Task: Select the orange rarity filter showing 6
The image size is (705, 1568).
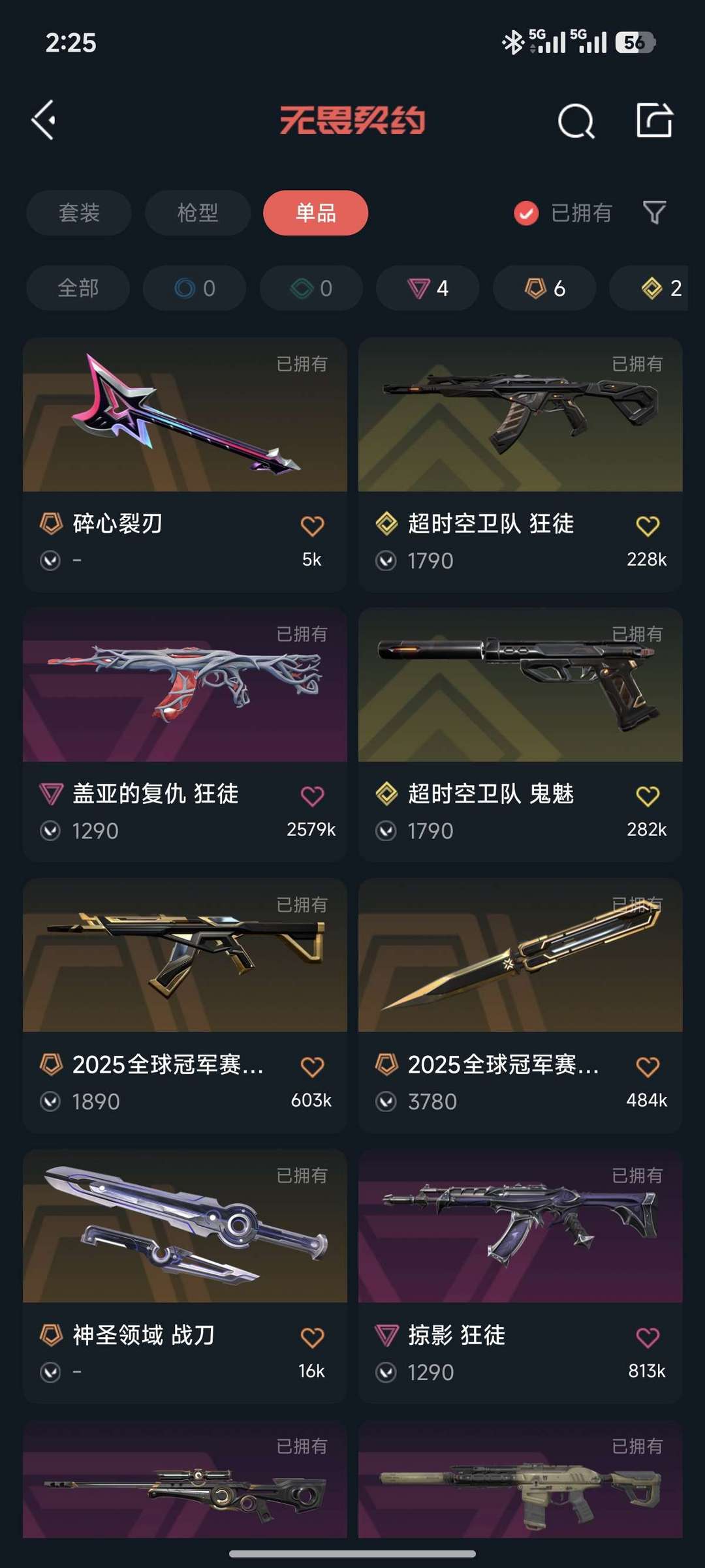Action: click(x=543, y=288)
